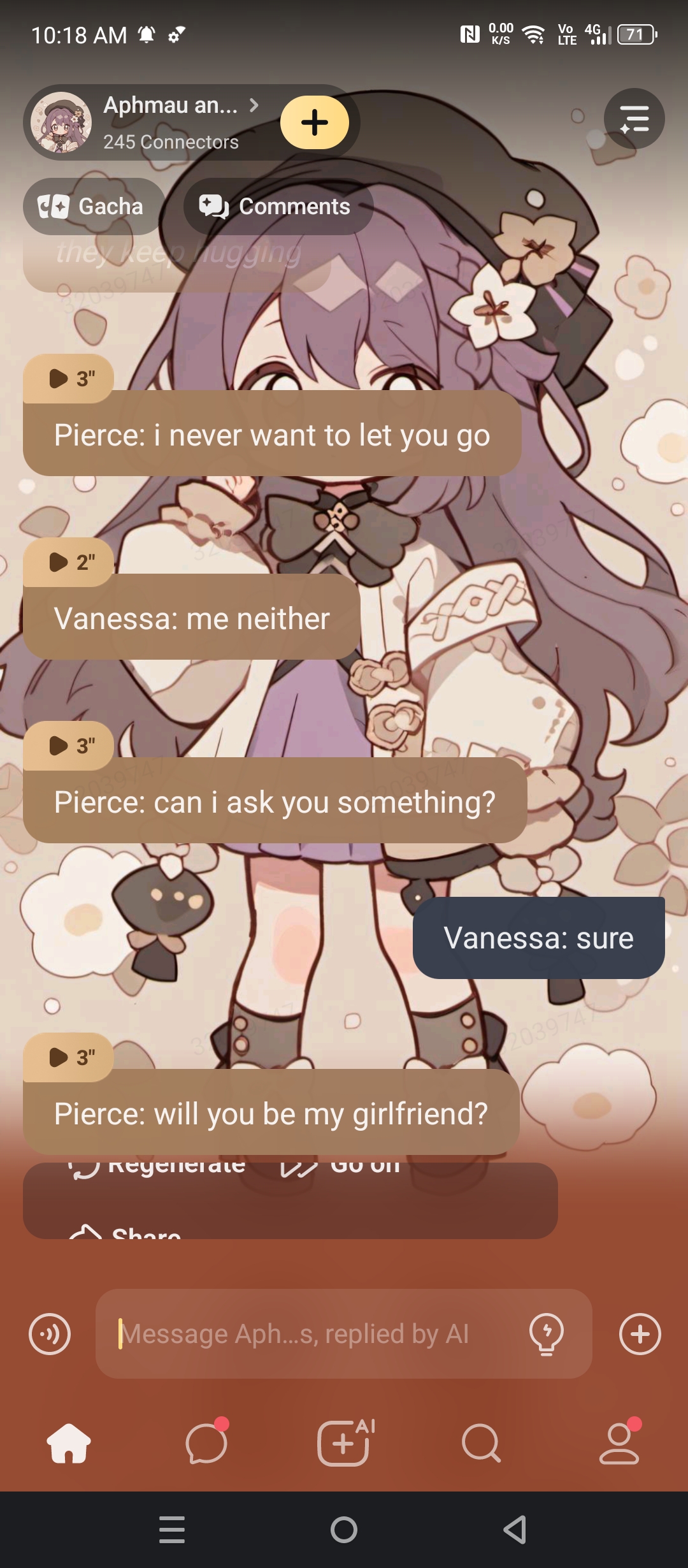Play audio for "i never want to let you go"
This screenshot has height=1568, width=688.
(69, 379)
